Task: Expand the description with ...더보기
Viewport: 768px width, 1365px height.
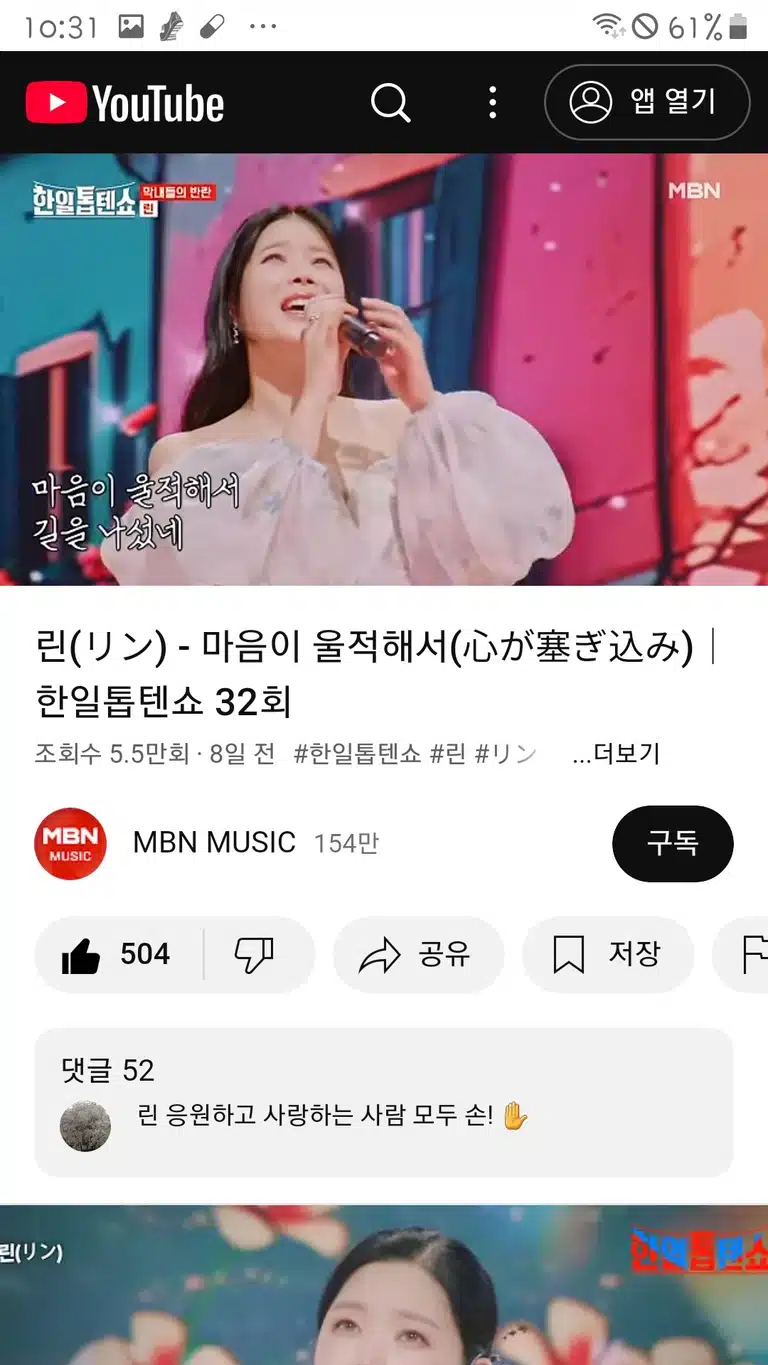Action: 616,754
